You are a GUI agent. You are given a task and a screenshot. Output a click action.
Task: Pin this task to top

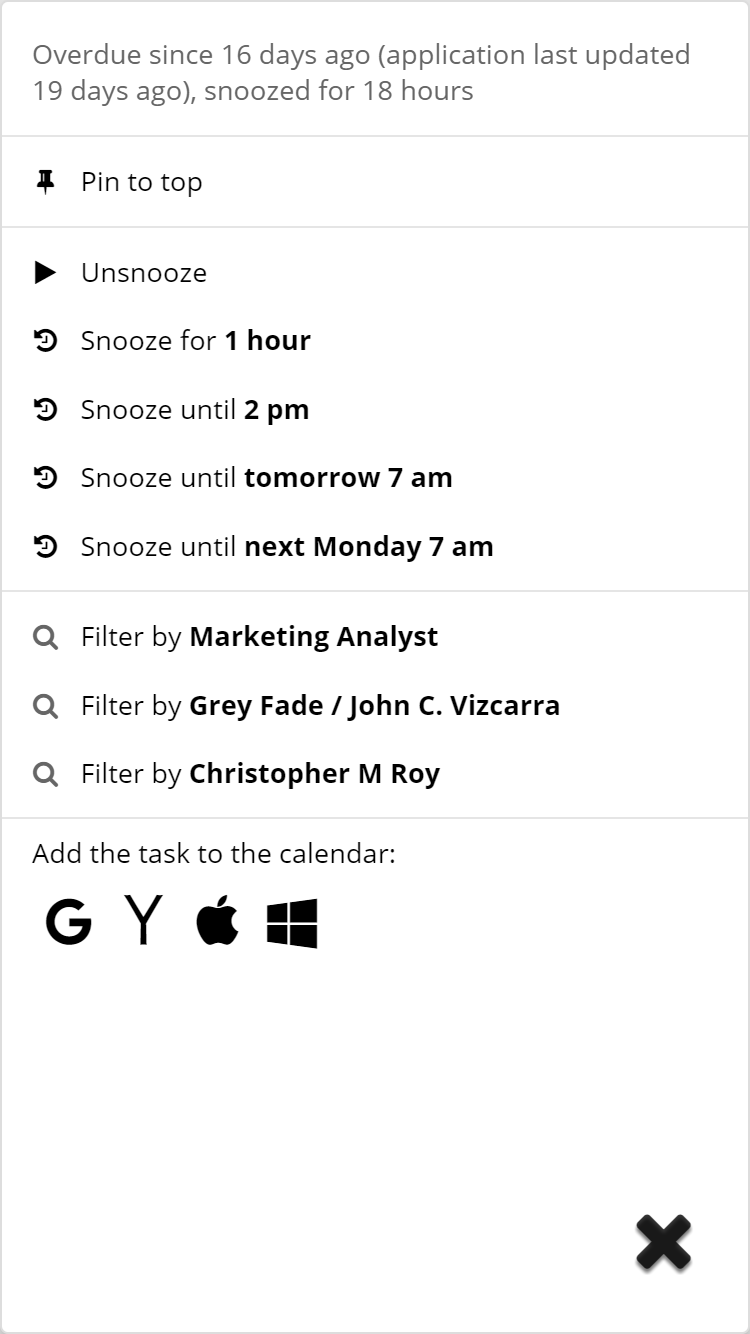click(141, 182)
